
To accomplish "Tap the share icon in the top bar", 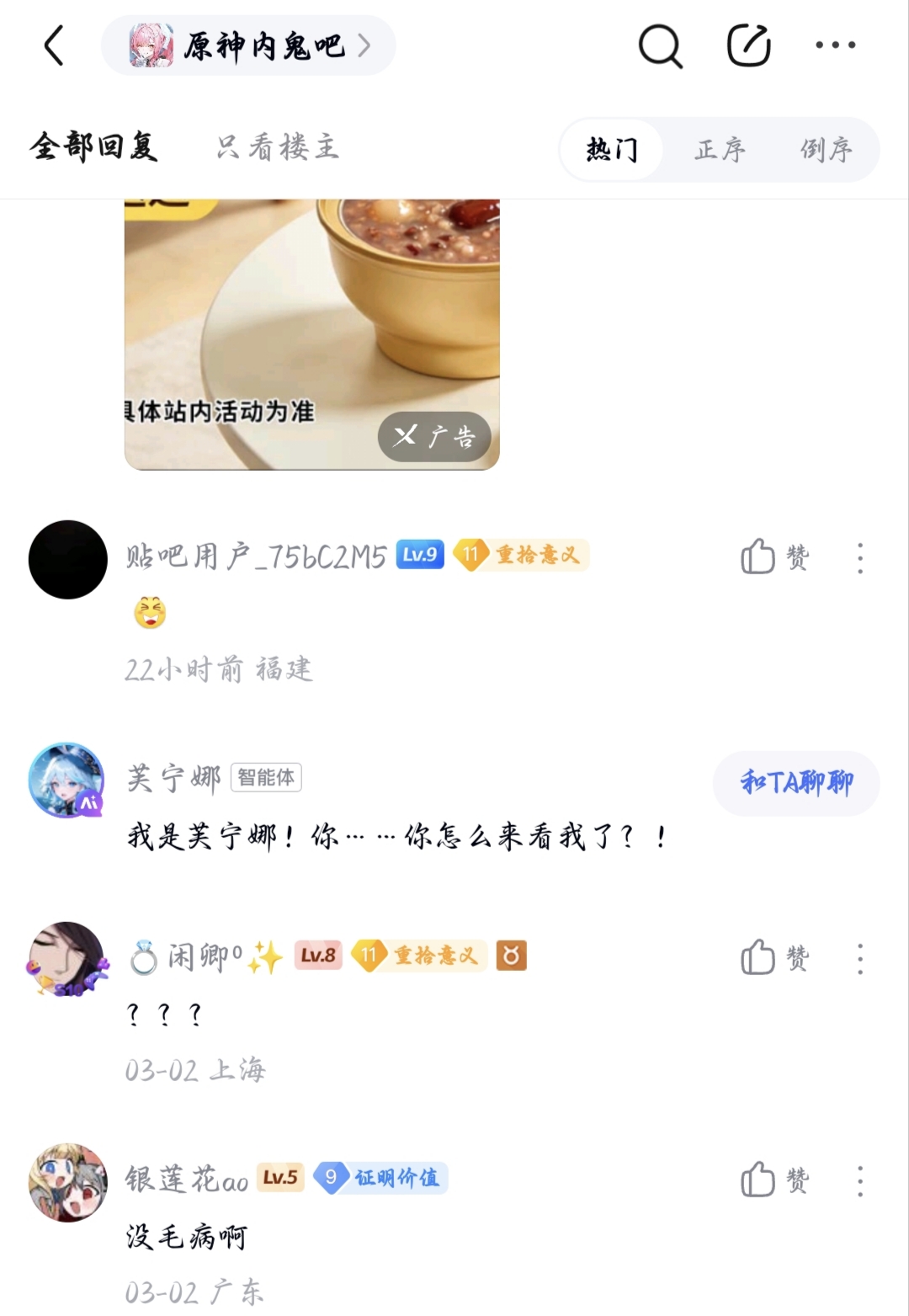I will click(748, 45).
